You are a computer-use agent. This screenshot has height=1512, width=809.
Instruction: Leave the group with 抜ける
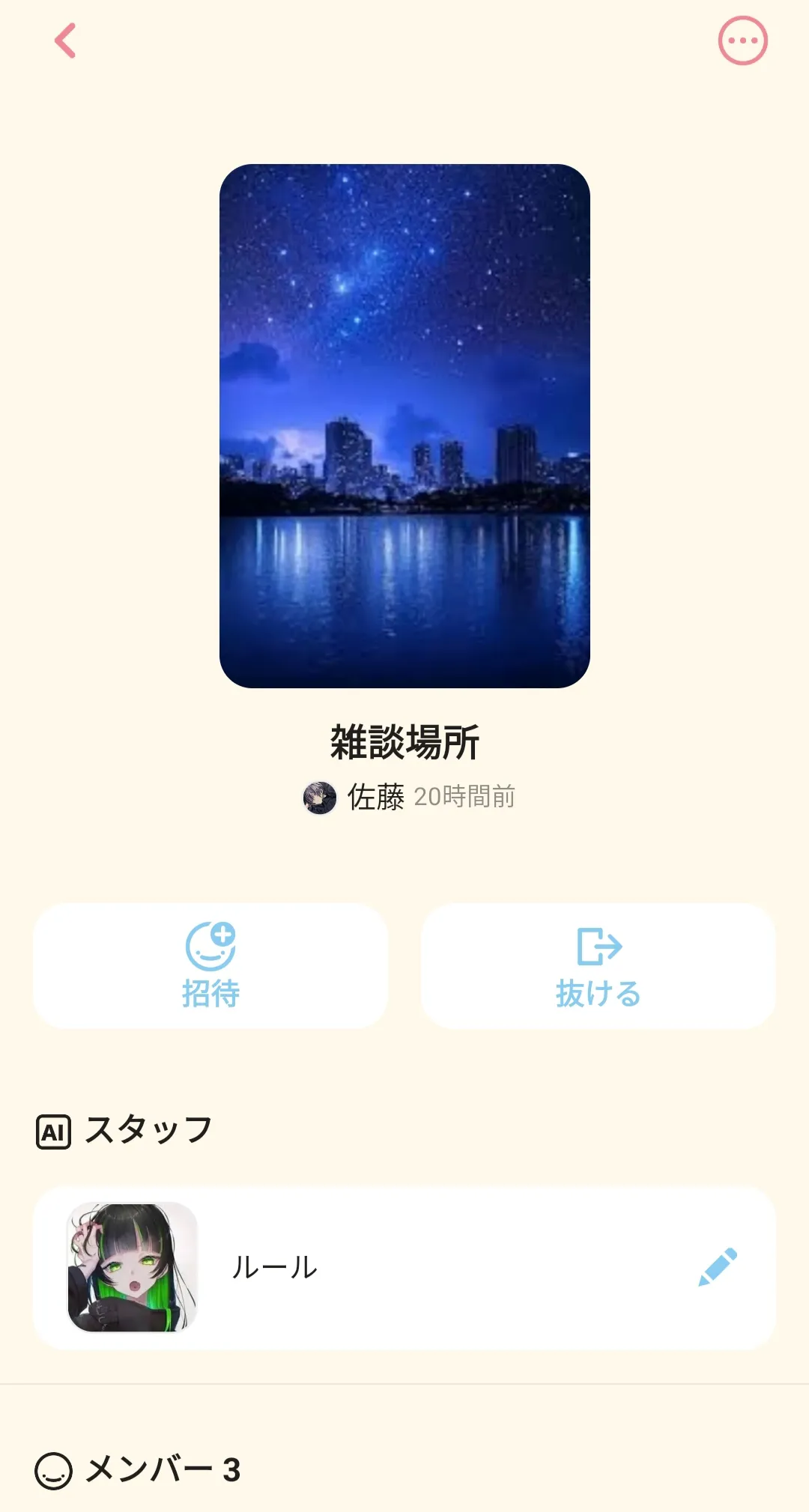click(598, 965)
